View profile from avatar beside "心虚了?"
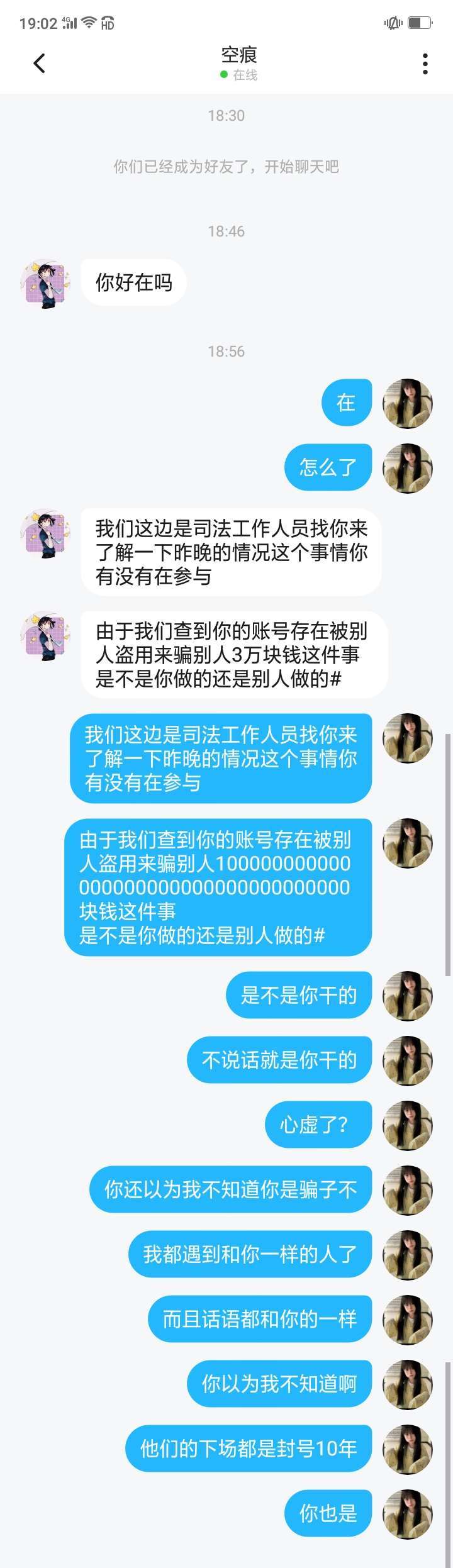The height and width of the screenshot is (1568, 453). click(408, 1125)
